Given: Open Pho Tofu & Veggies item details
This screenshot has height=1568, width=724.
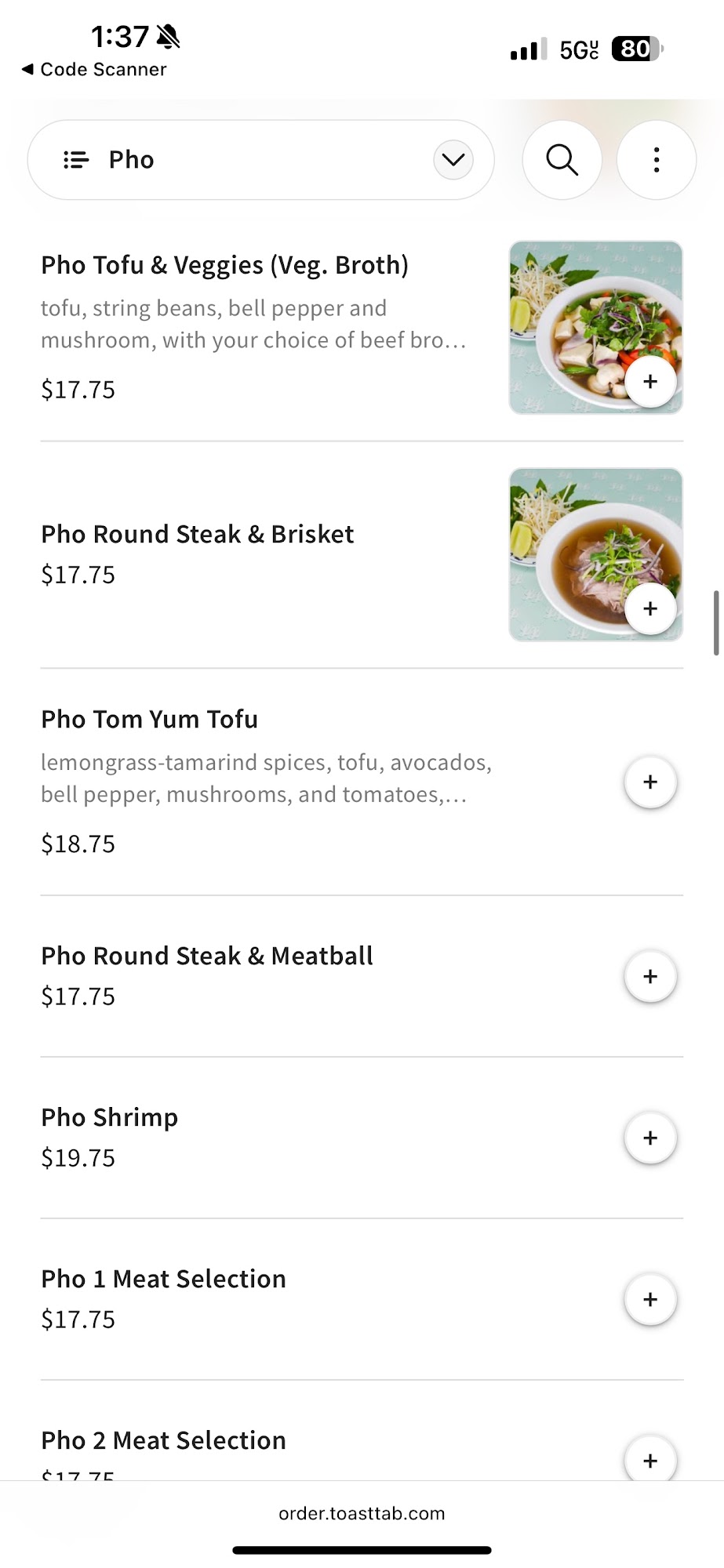Looking at the screenshot, I should (224, 265).
